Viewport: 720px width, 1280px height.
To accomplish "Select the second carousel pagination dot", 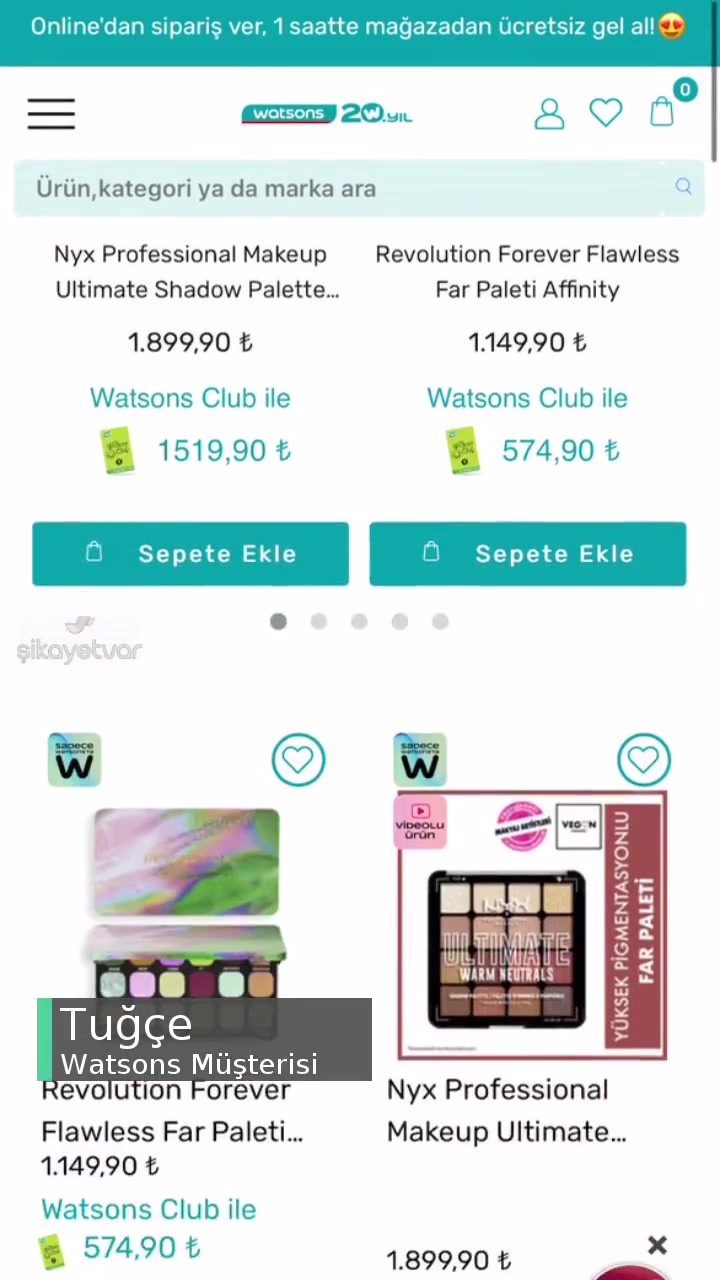I will click(x=318, y=622).
